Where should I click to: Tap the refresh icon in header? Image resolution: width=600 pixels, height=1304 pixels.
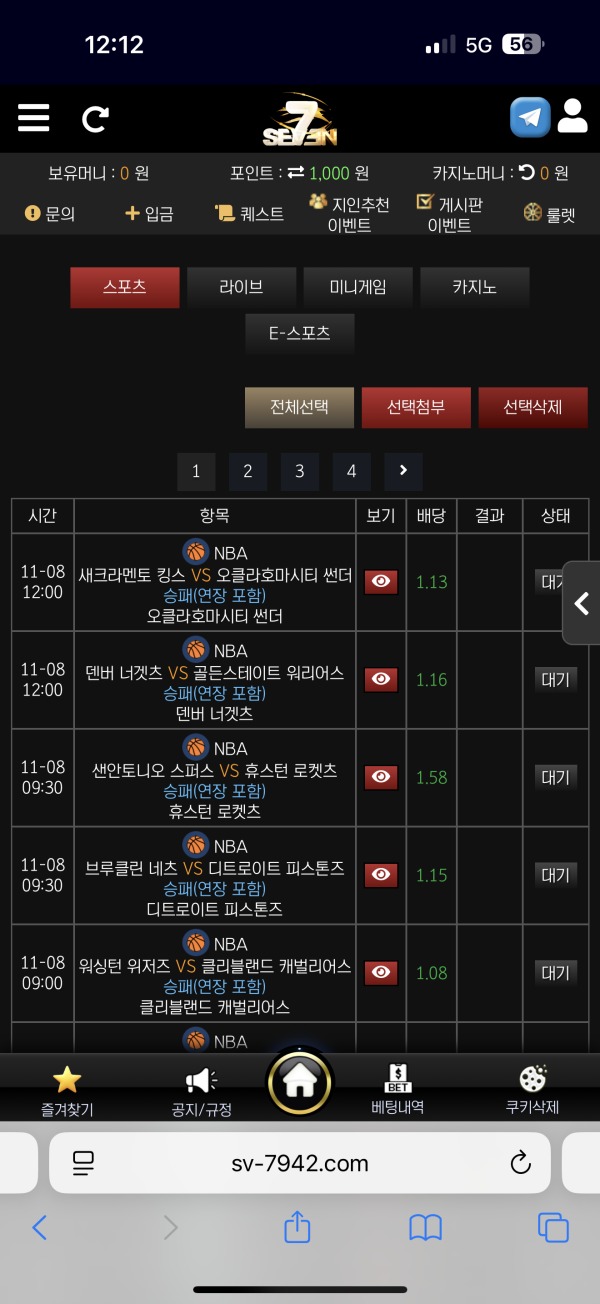95,120
